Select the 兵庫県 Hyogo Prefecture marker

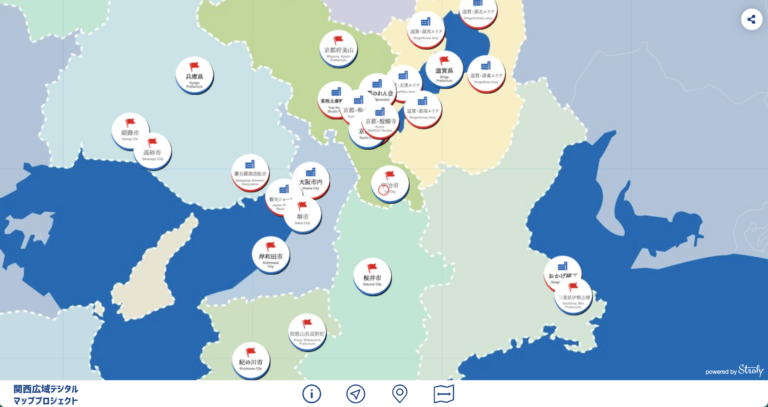(194, 74)
